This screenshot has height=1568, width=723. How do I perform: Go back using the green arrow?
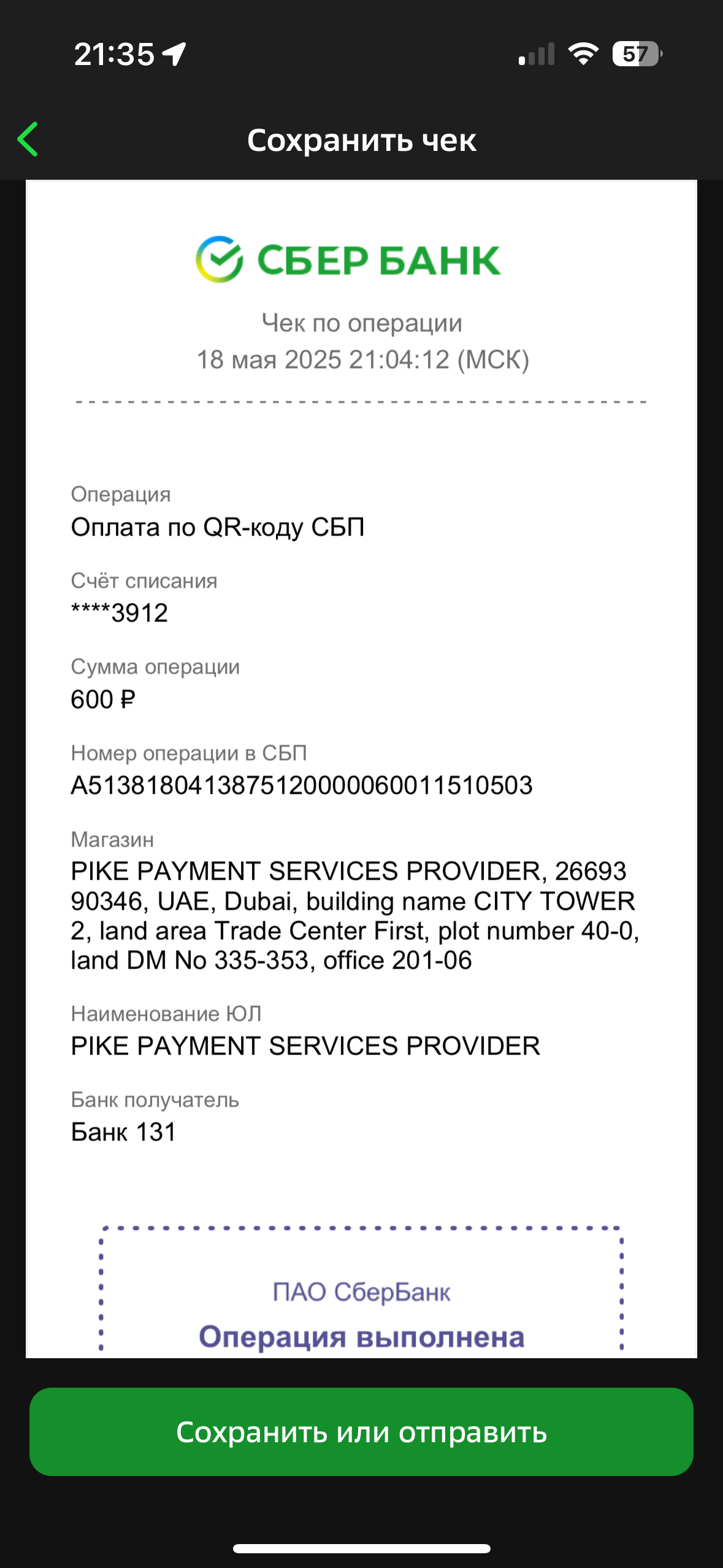coord(28,139)
